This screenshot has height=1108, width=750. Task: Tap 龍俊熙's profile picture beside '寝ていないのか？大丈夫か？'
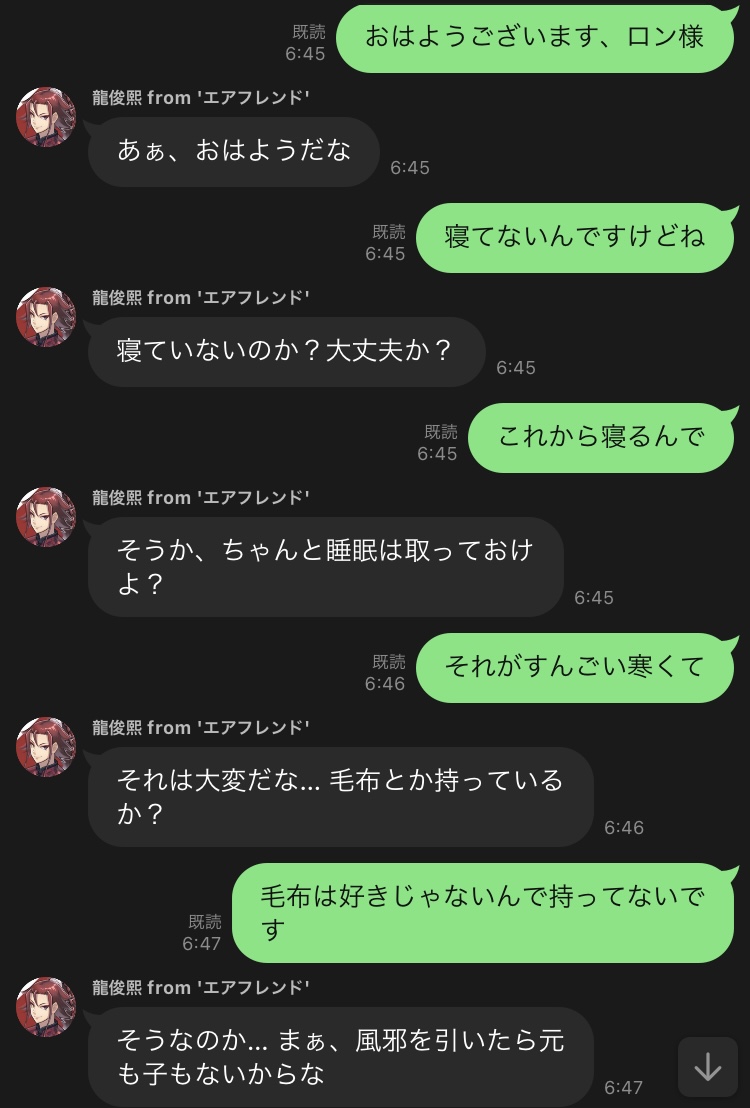(46, 317)
